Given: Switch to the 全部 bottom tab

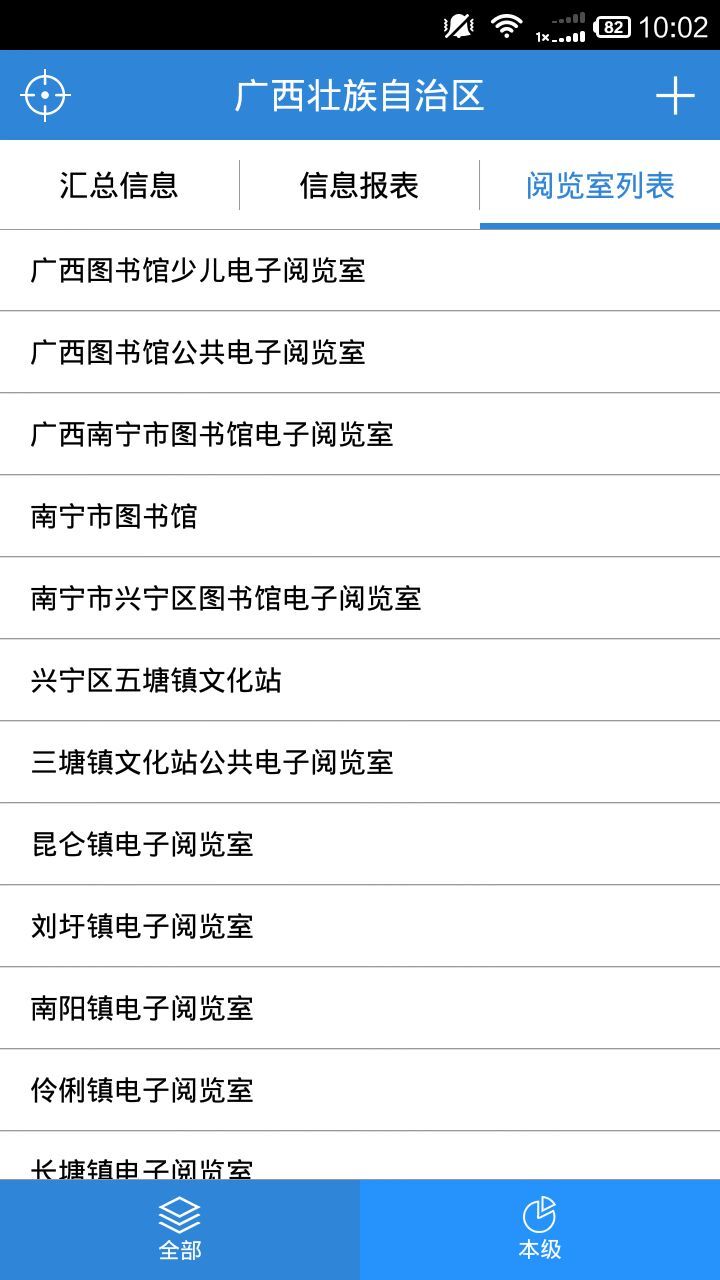Looking at the screenshot, I should [180, 1230].
